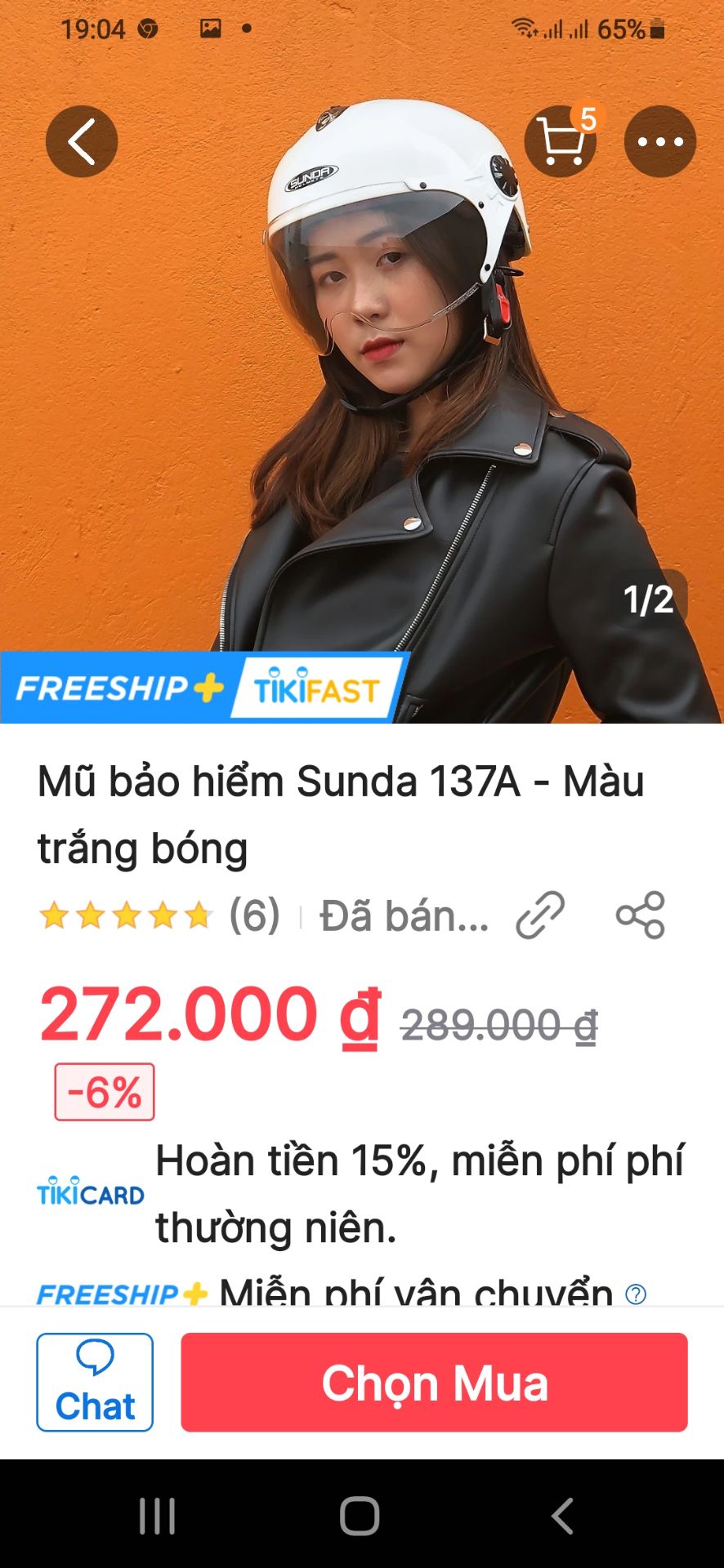Tap the 1/2 image page indicator
The image size is (724, 1568).
click(x=648, y=600)
